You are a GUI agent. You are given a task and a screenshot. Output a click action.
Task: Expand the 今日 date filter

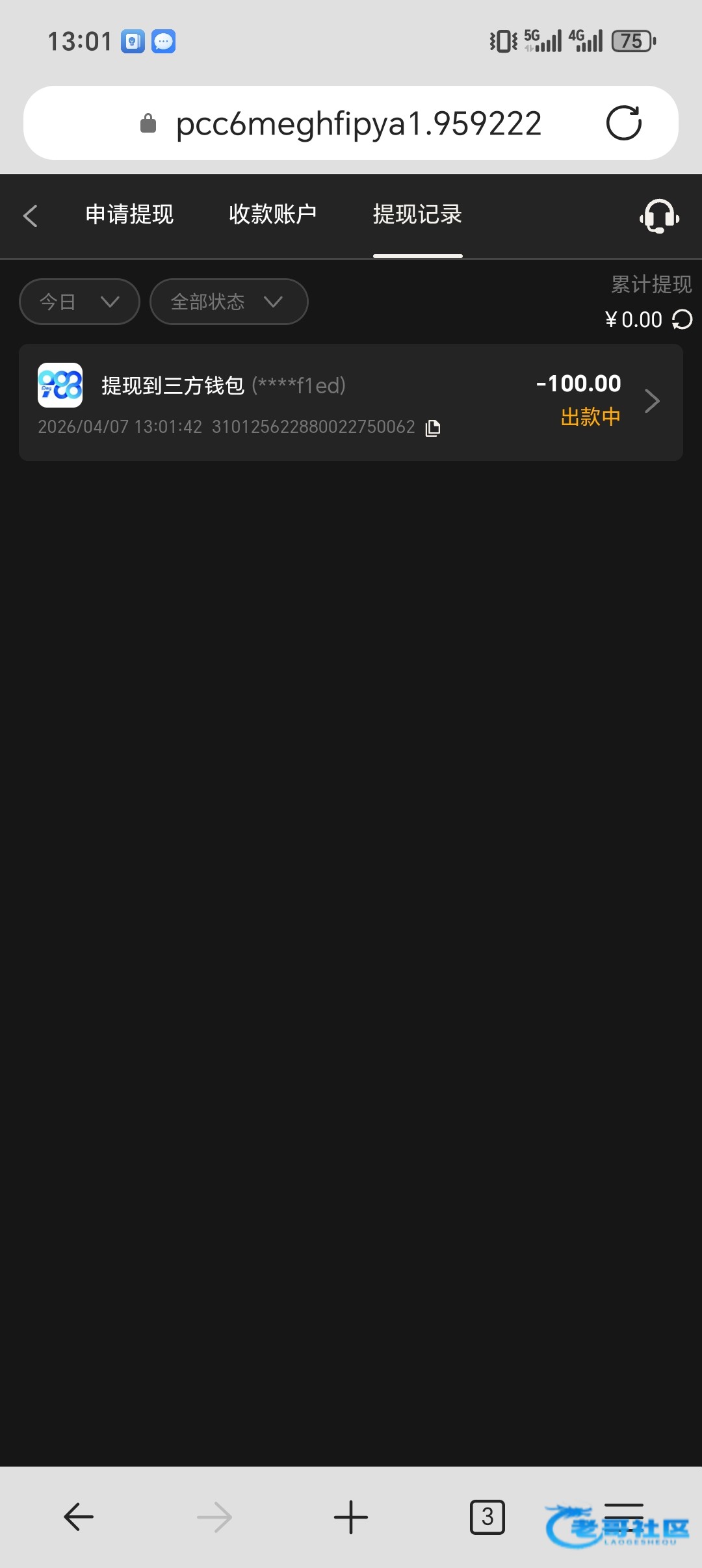[79, 302]
